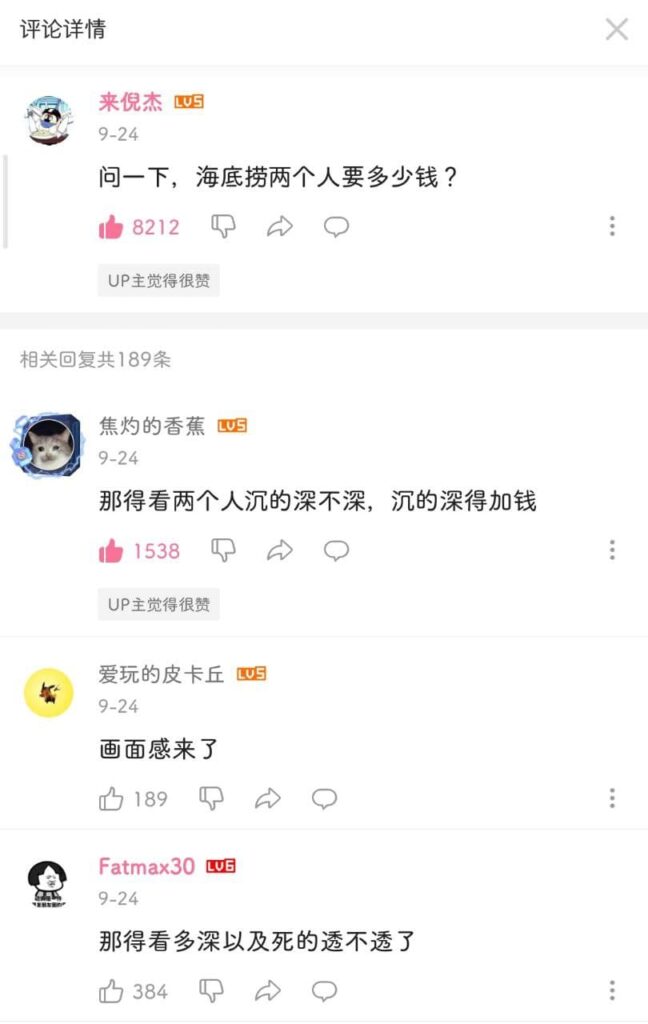Open more options for 焦灼的香蕉's reply
648x1024 pixels.
pos(612,550)
